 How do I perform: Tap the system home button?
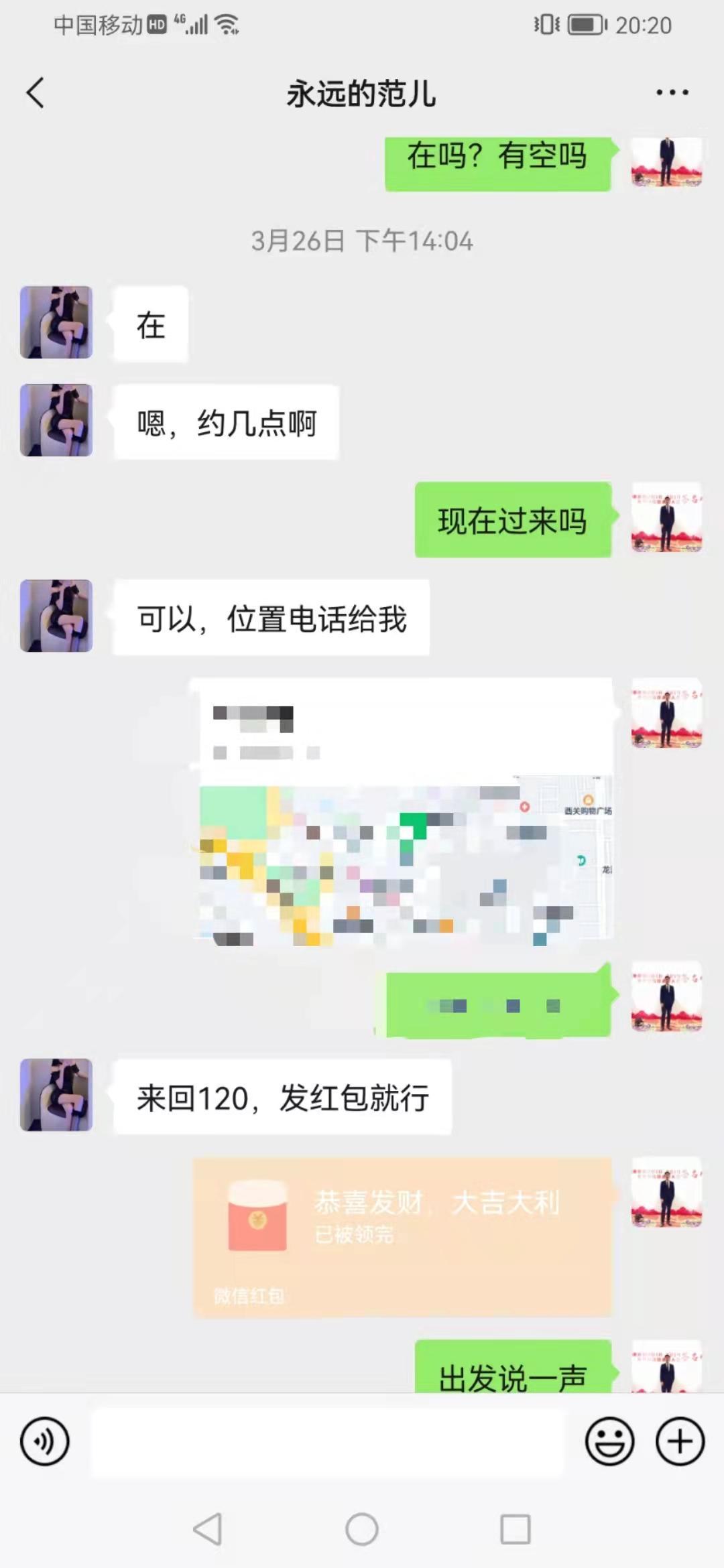[x=362, y=1529]
